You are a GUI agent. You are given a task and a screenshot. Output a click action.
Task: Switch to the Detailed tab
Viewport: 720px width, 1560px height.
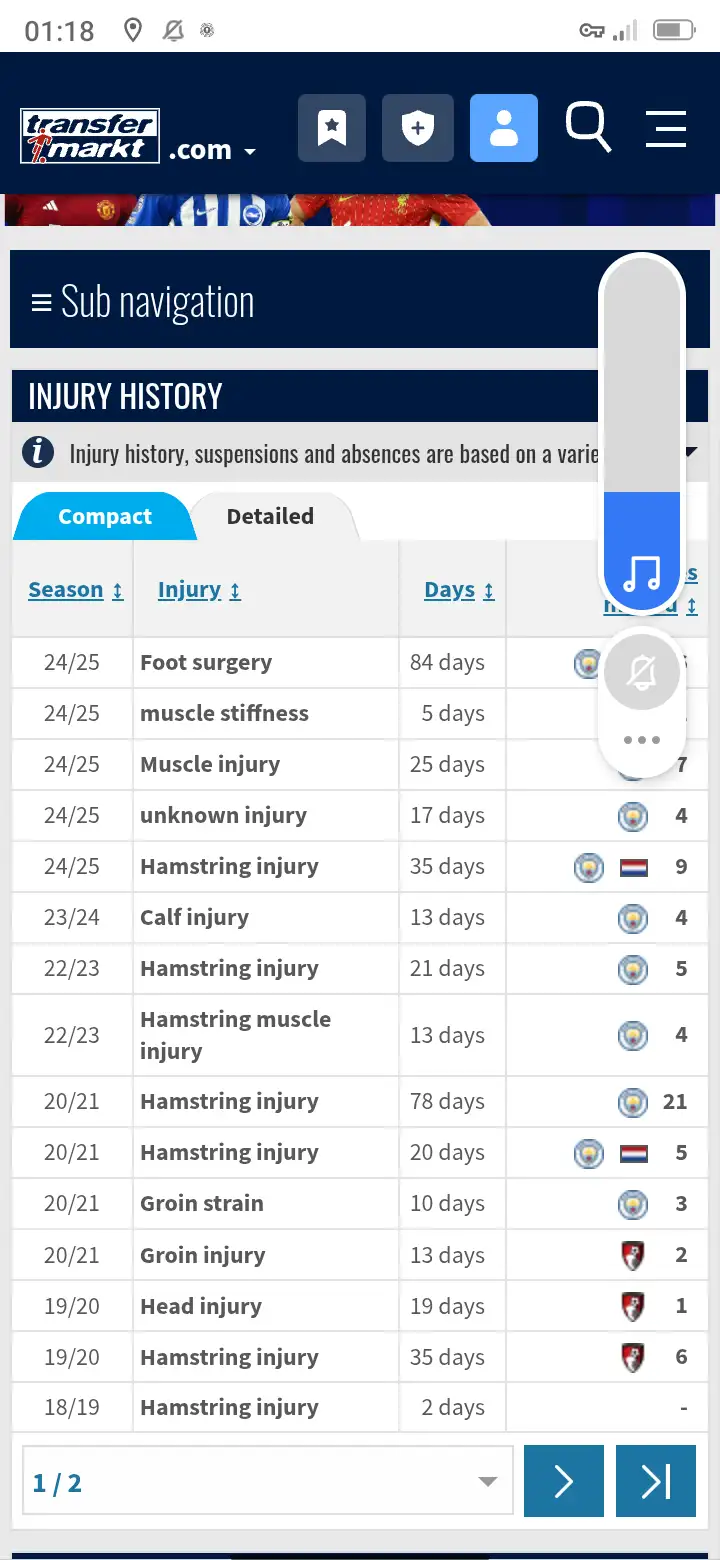click(270, 516)
